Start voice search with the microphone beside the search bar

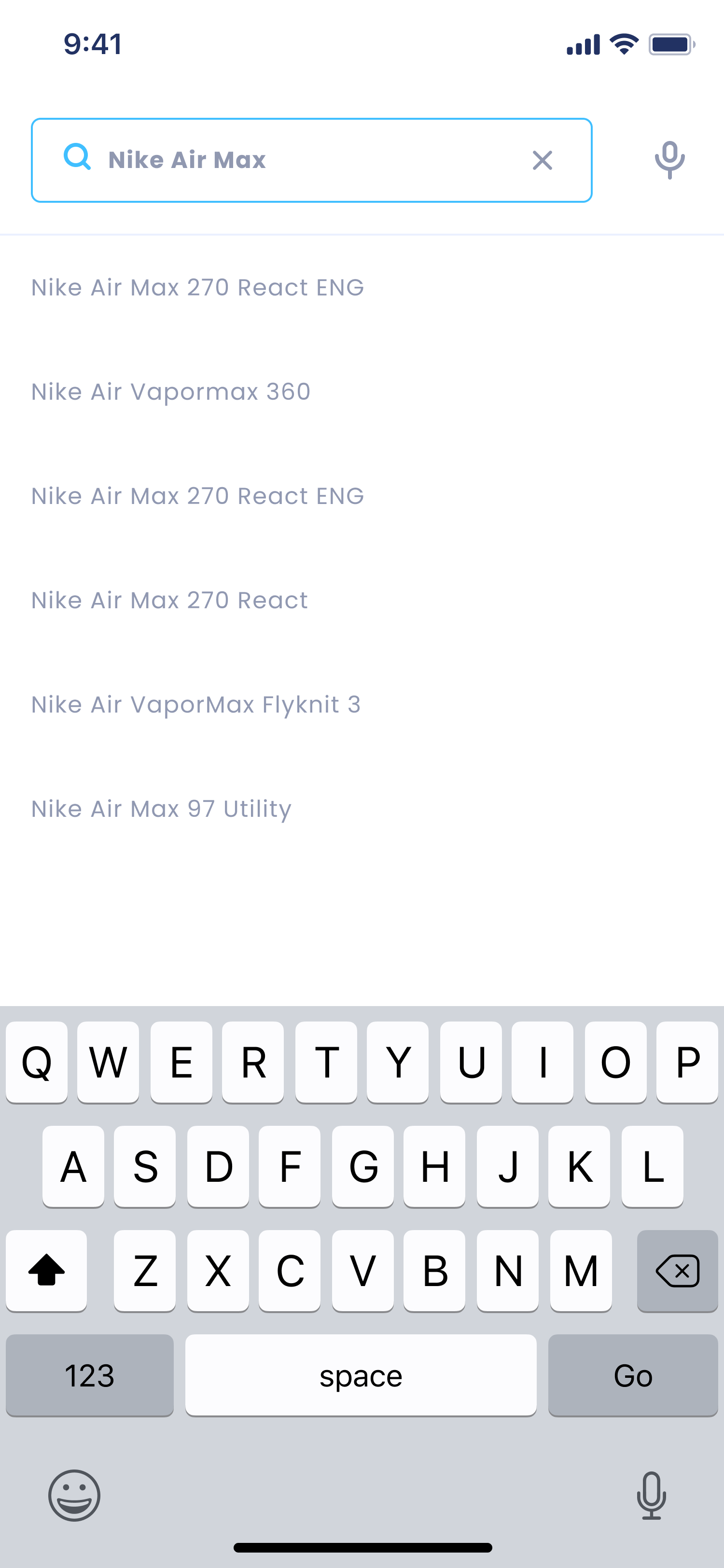[x=669, y=160]
